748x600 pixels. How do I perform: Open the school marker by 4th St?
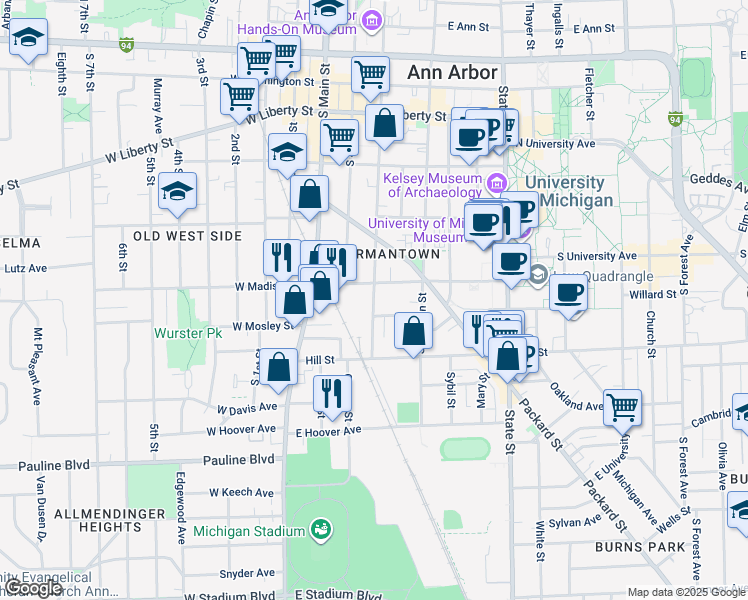[177, 191]
